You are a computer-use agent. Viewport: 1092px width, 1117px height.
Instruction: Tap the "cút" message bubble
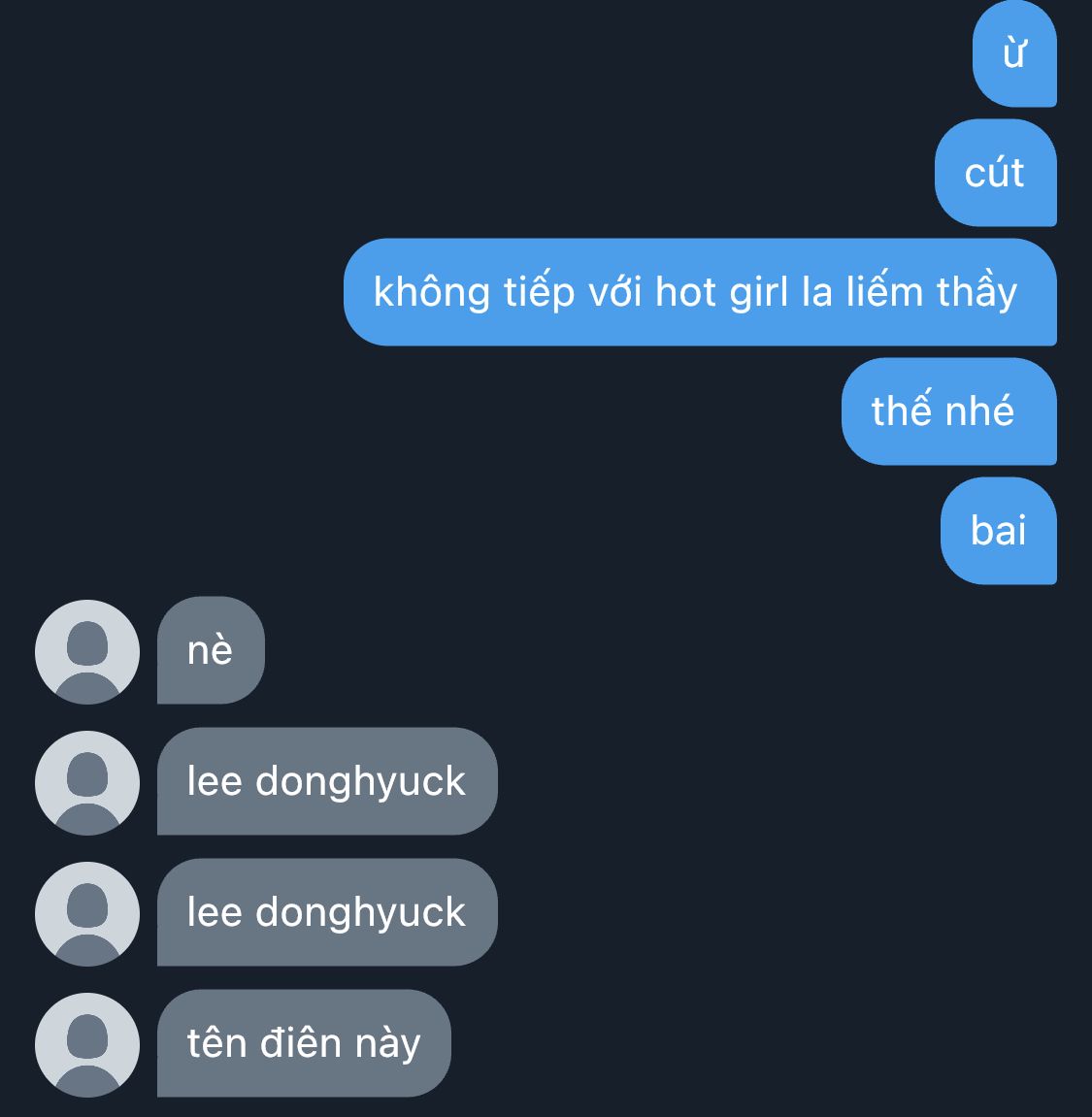[x=995, y=173]
